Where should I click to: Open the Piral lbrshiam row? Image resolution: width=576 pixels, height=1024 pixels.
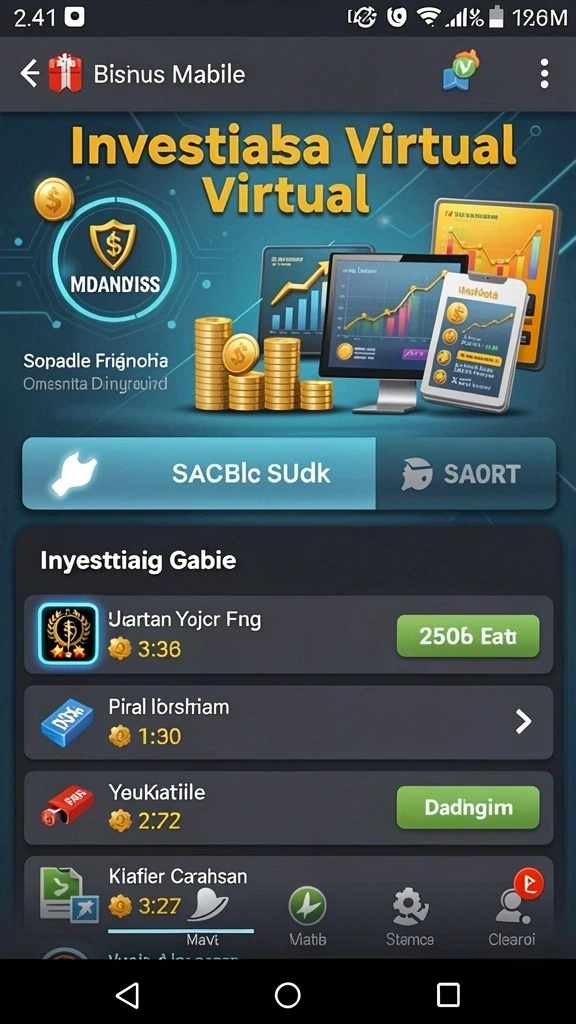[289, 722]
